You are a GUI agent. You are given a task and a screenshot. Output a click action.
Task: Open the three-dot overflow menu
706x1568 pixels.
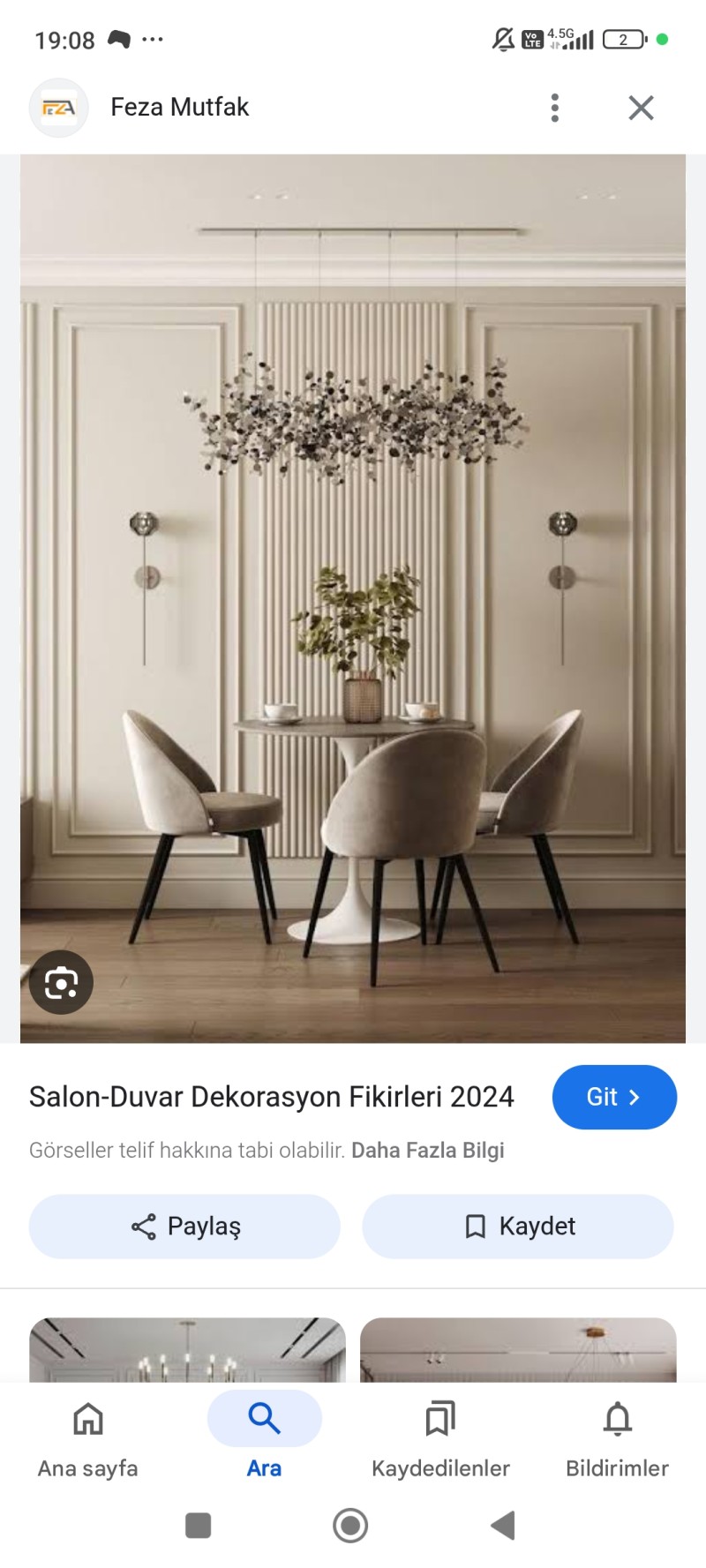pos(554,108)
